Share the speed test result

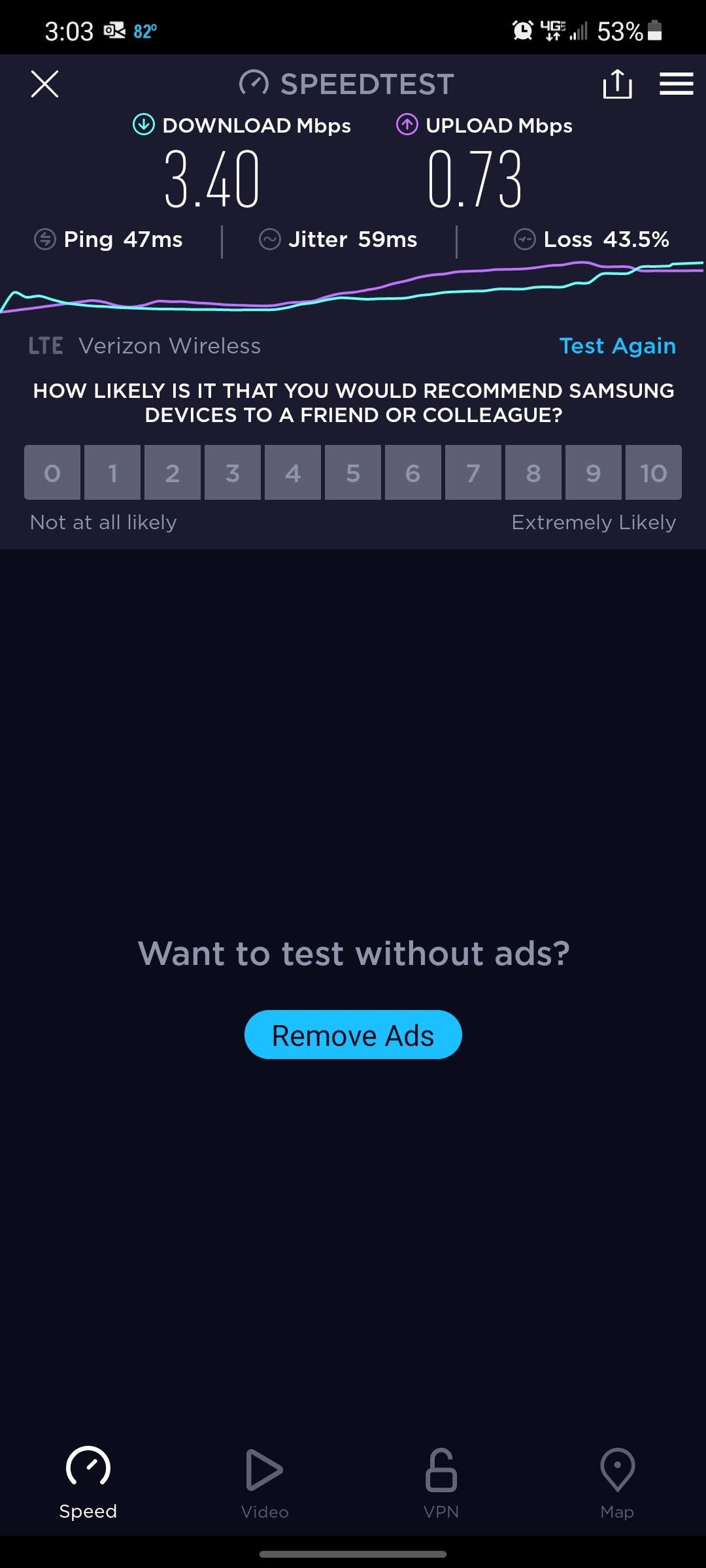(617, 84)
